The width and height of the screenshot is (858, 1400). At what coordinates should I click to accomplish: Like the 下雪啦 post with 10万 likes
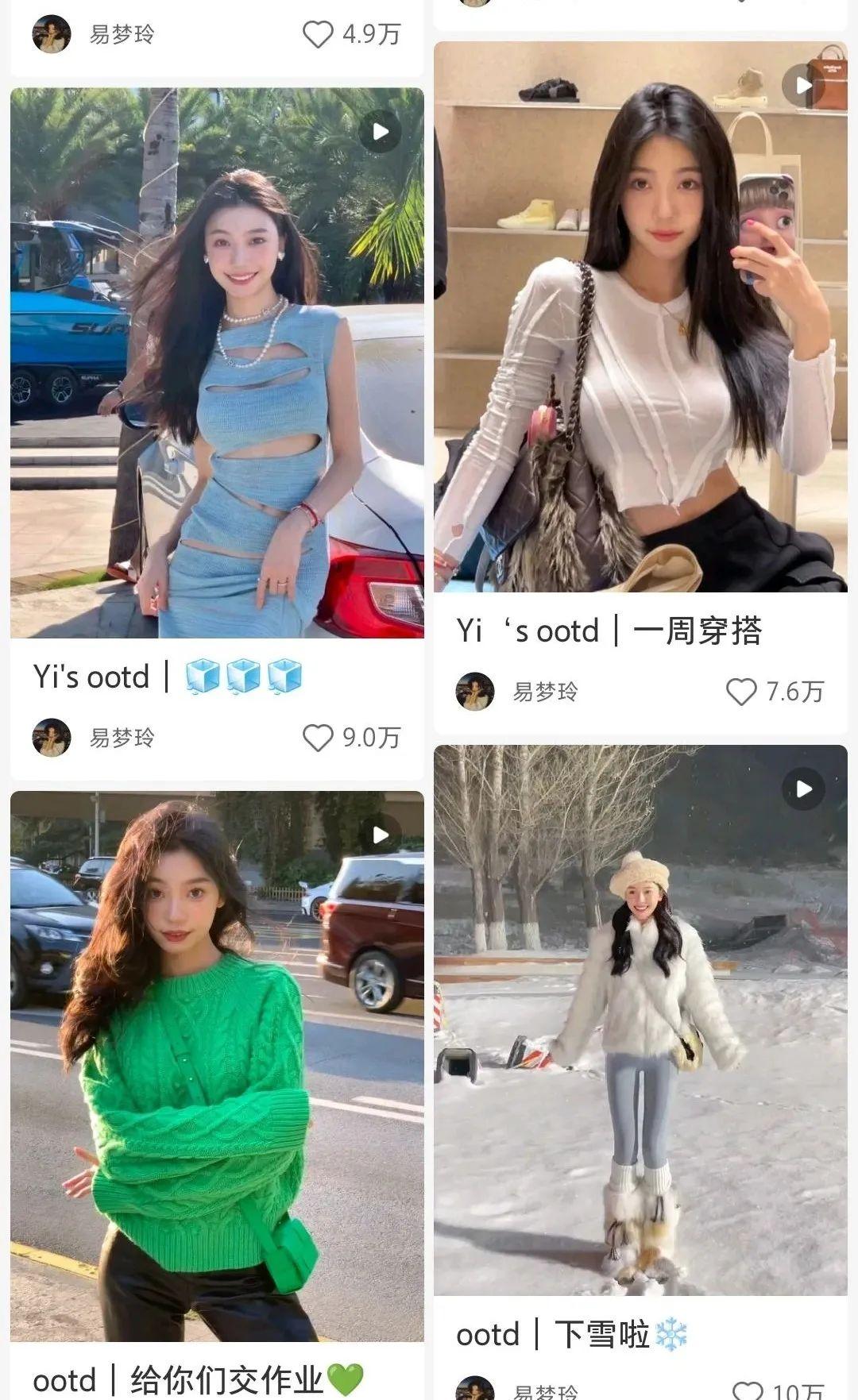click(x=747, y=1390)
